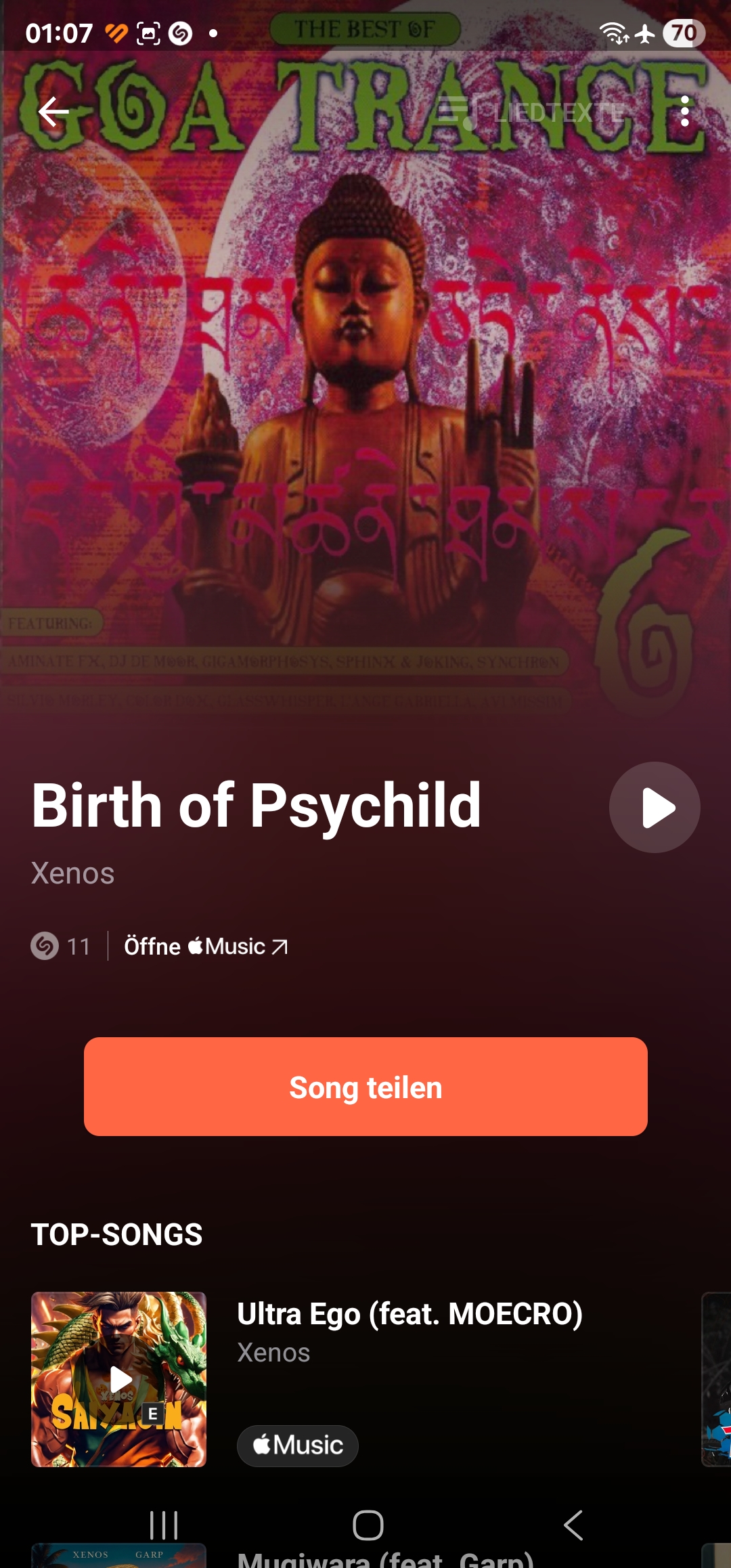Tap the Song teilen button
Image resolution: width=731 pixels, height=1568 pixels.
coord(365,1087)
